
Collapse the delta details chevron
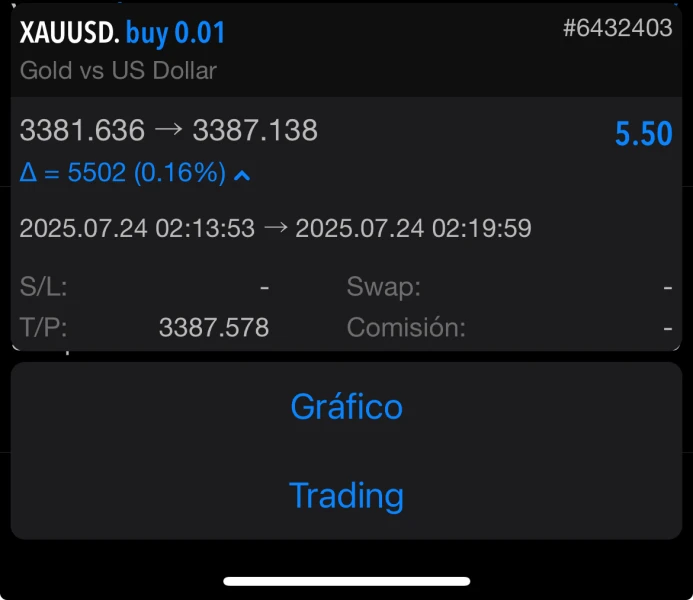pos(242,175)
